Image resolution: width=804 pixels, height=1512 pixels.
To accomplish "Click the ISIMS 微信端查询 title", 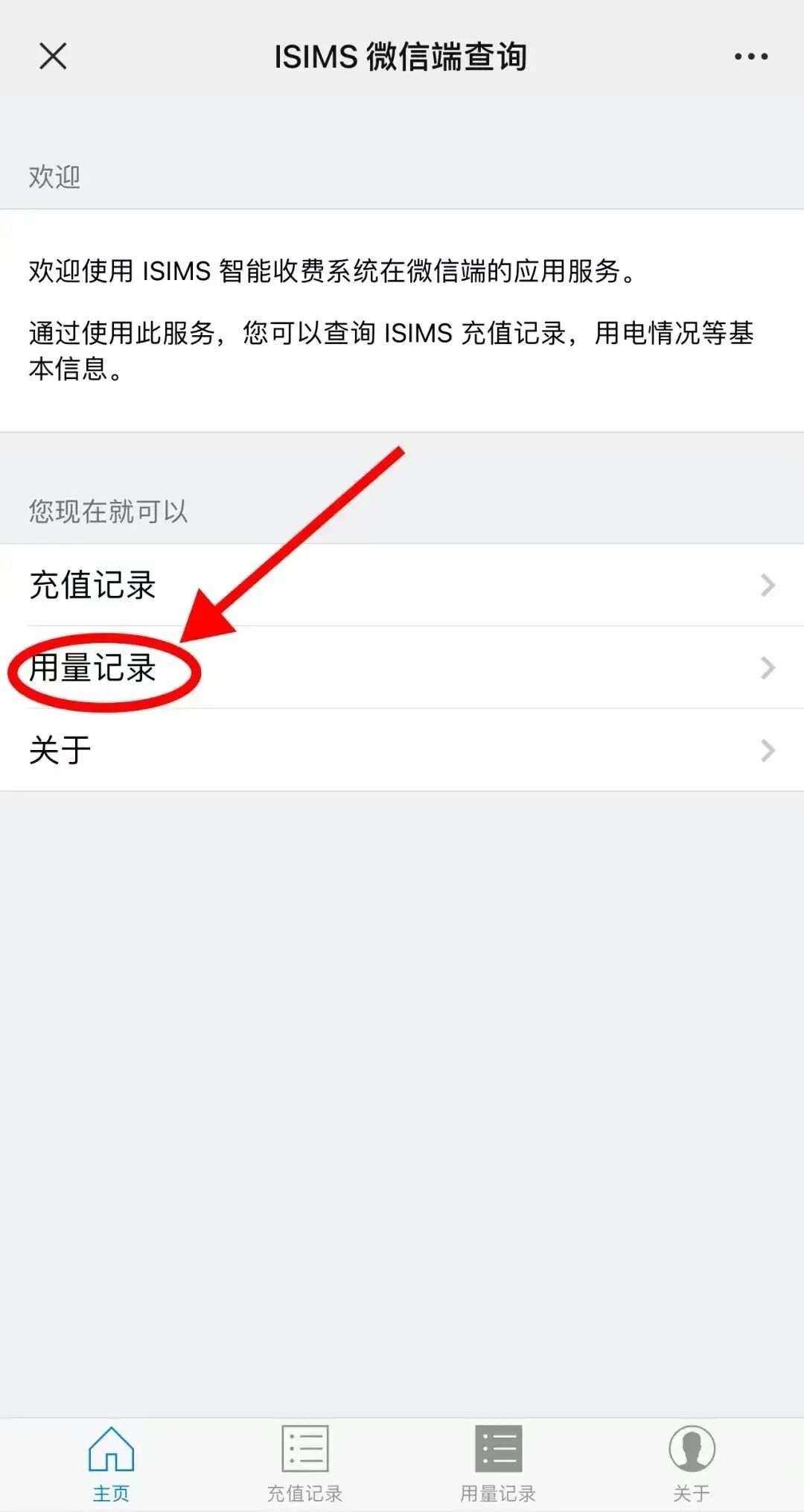I will coord(402,56).
